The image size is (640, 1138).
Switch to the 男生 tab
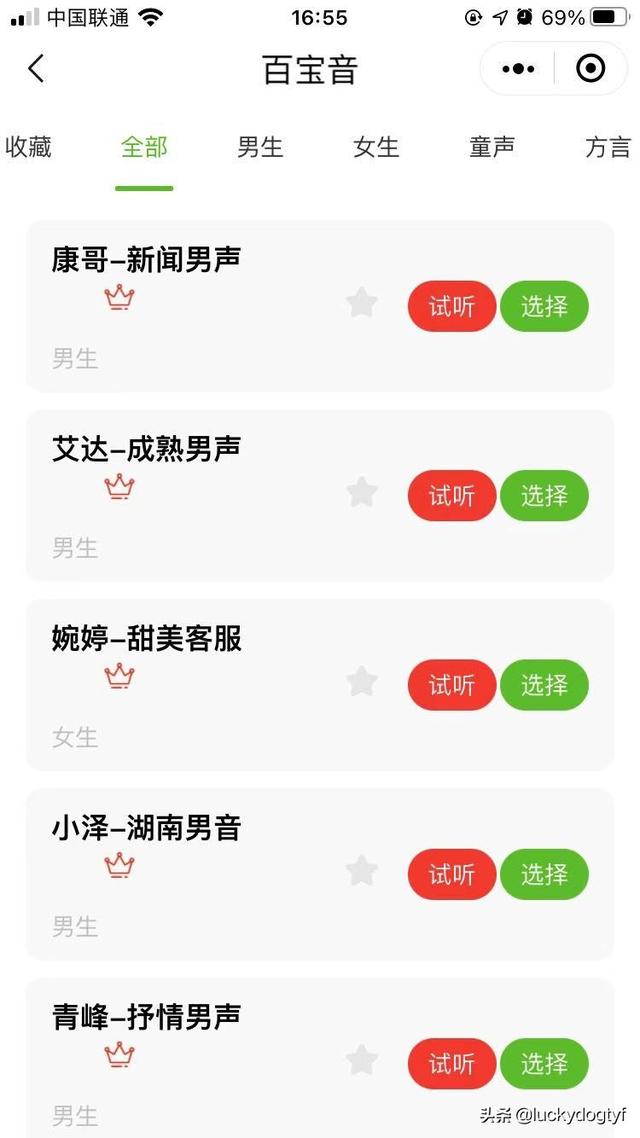click(x=260, y=148)
